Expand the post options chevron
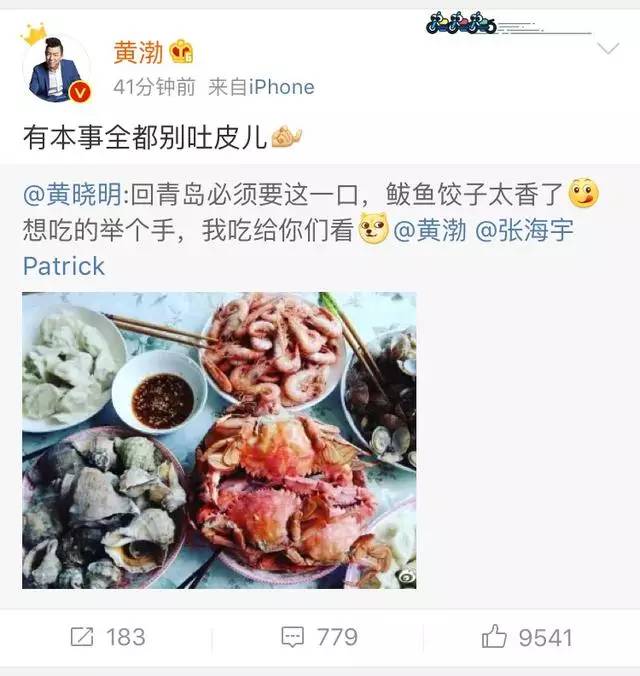The image size is (640, 676). (607, 48)
